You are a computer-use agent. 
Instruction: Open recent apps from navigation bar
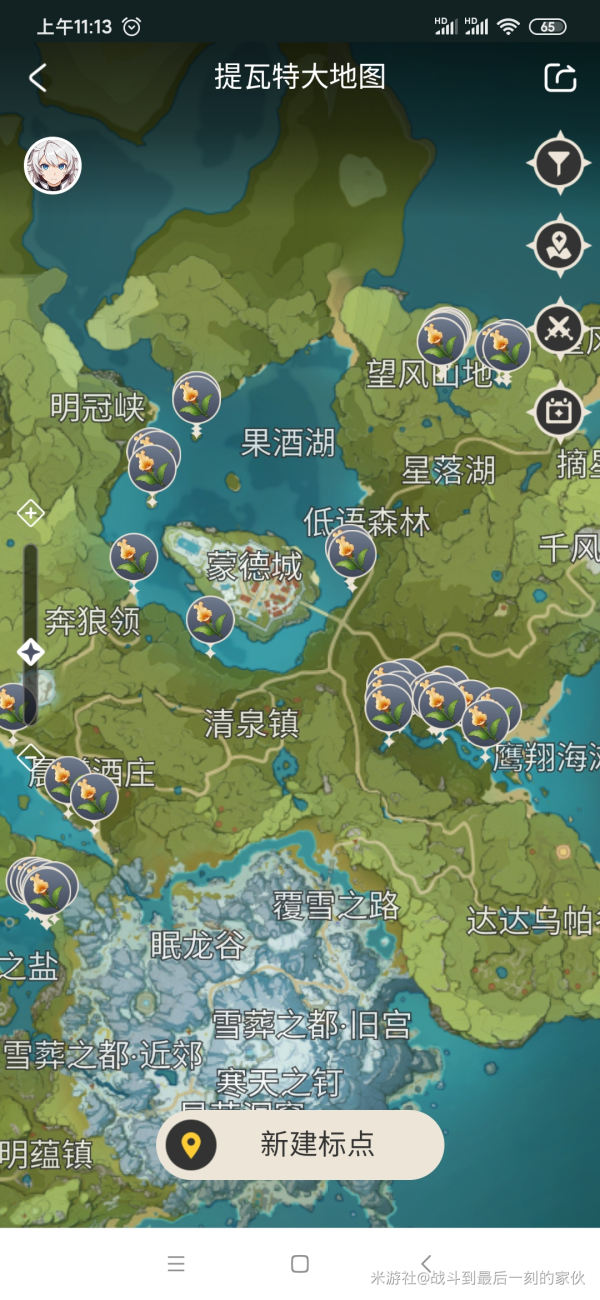tap(176, 1264)
